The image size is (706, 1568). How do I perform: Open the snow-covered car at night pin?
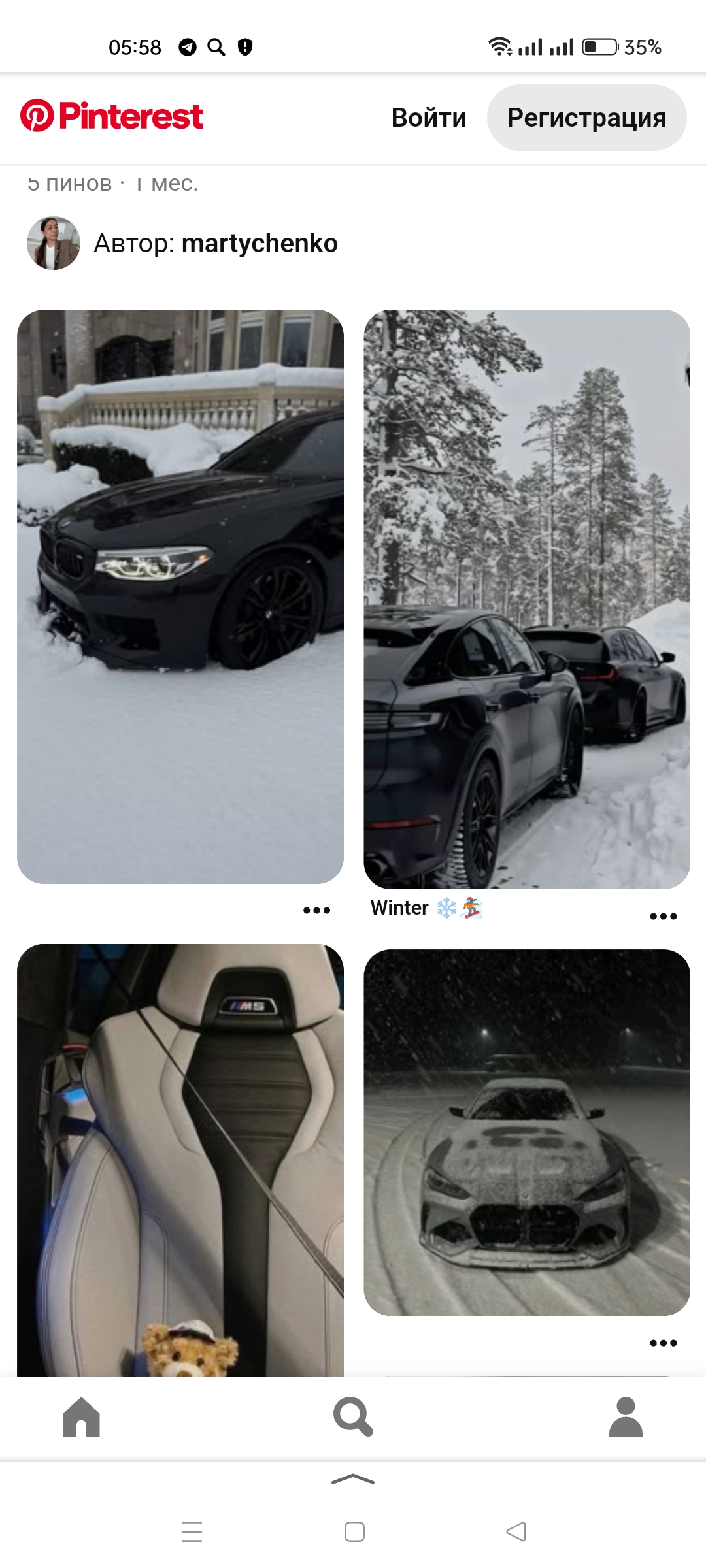527,1132
